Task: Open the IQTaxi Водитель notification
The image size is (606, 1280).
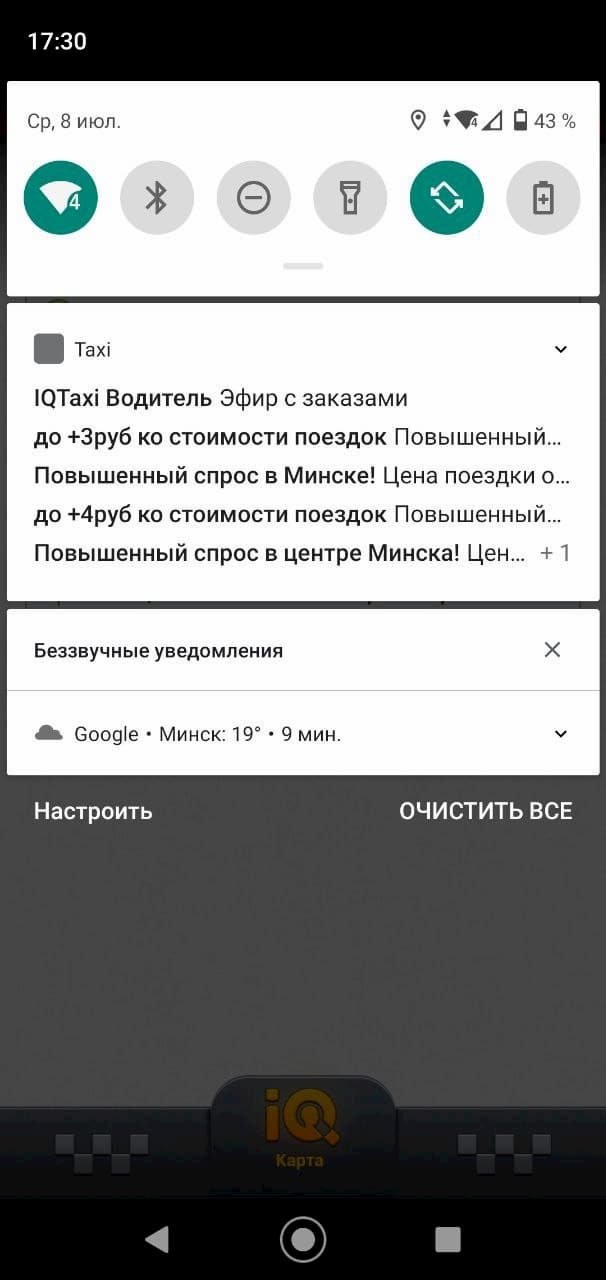Action: point(220,398)
